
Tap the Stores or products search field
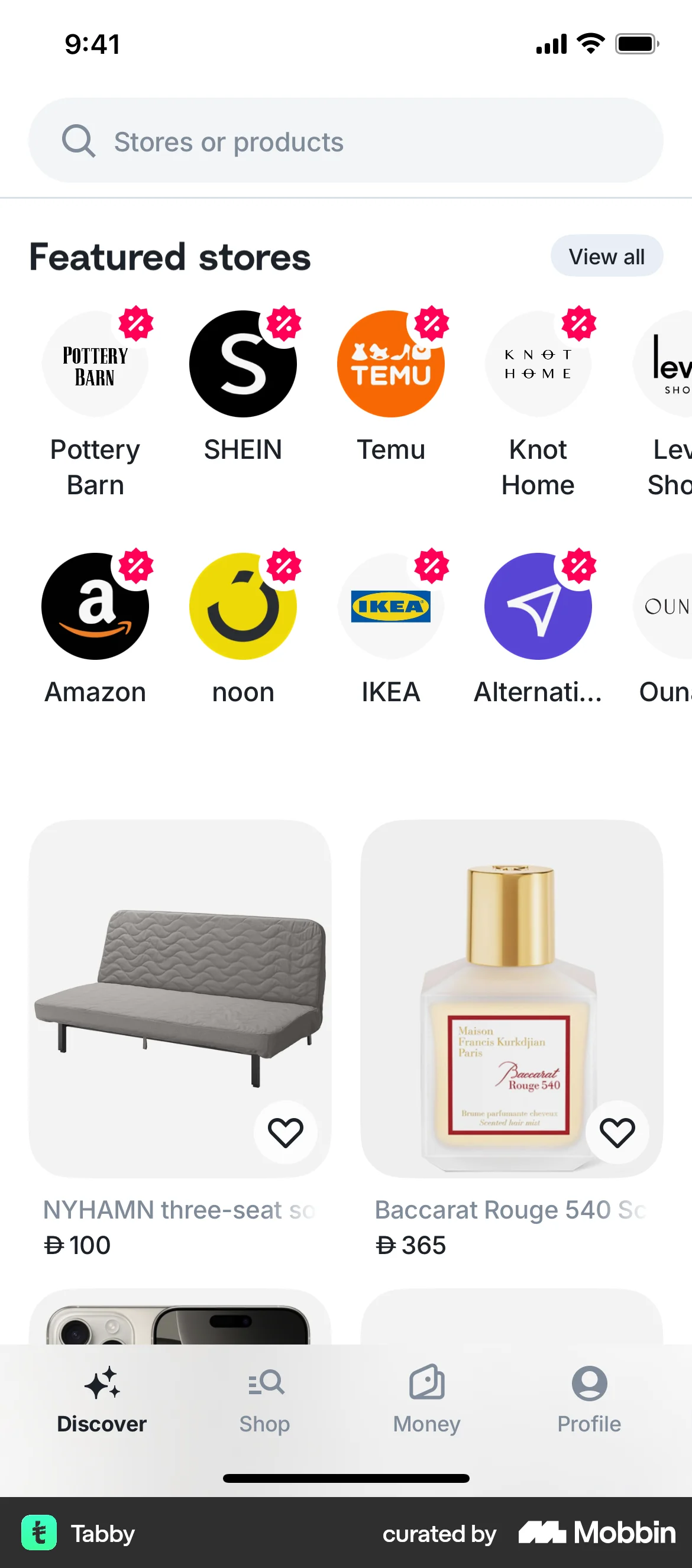coord(346,141)
